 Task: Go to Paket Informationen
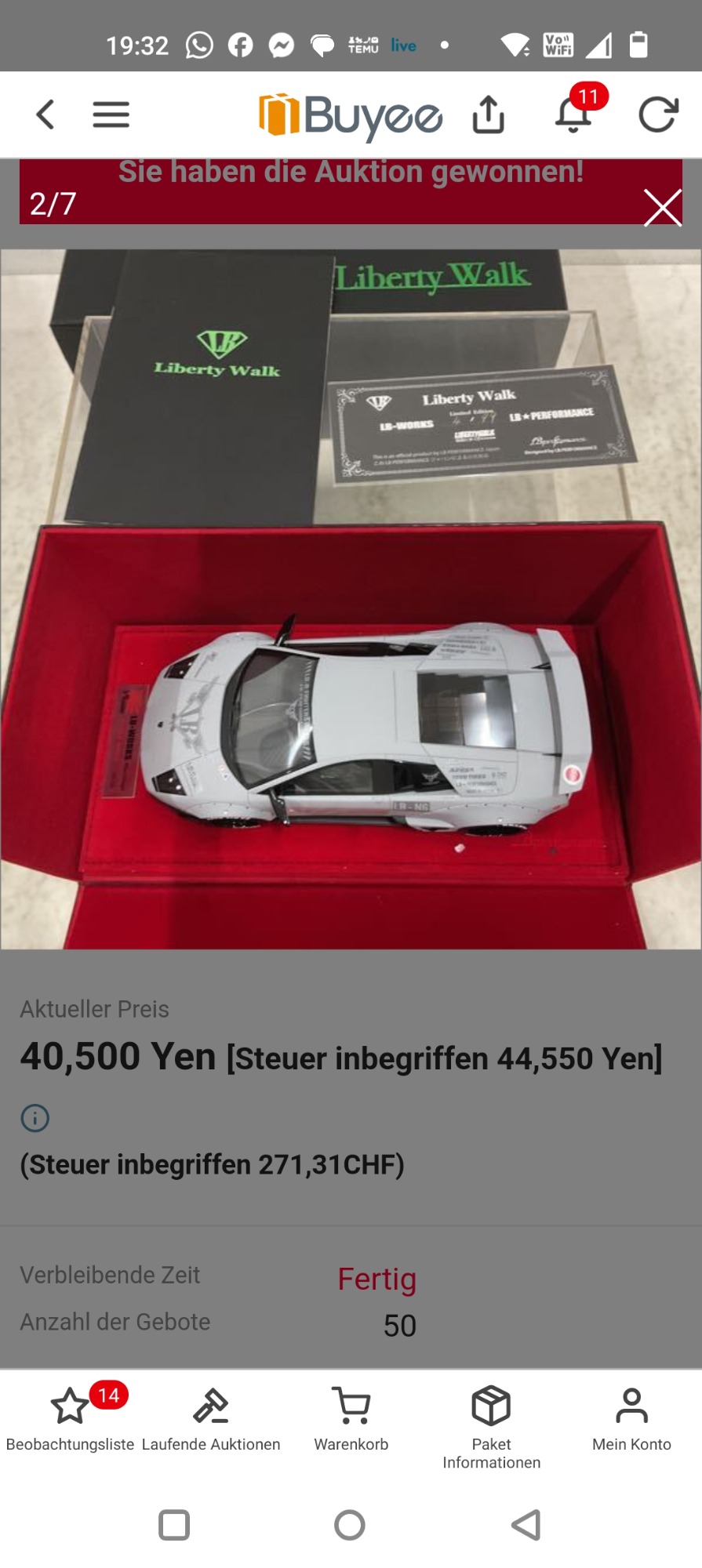(491, 1425)
